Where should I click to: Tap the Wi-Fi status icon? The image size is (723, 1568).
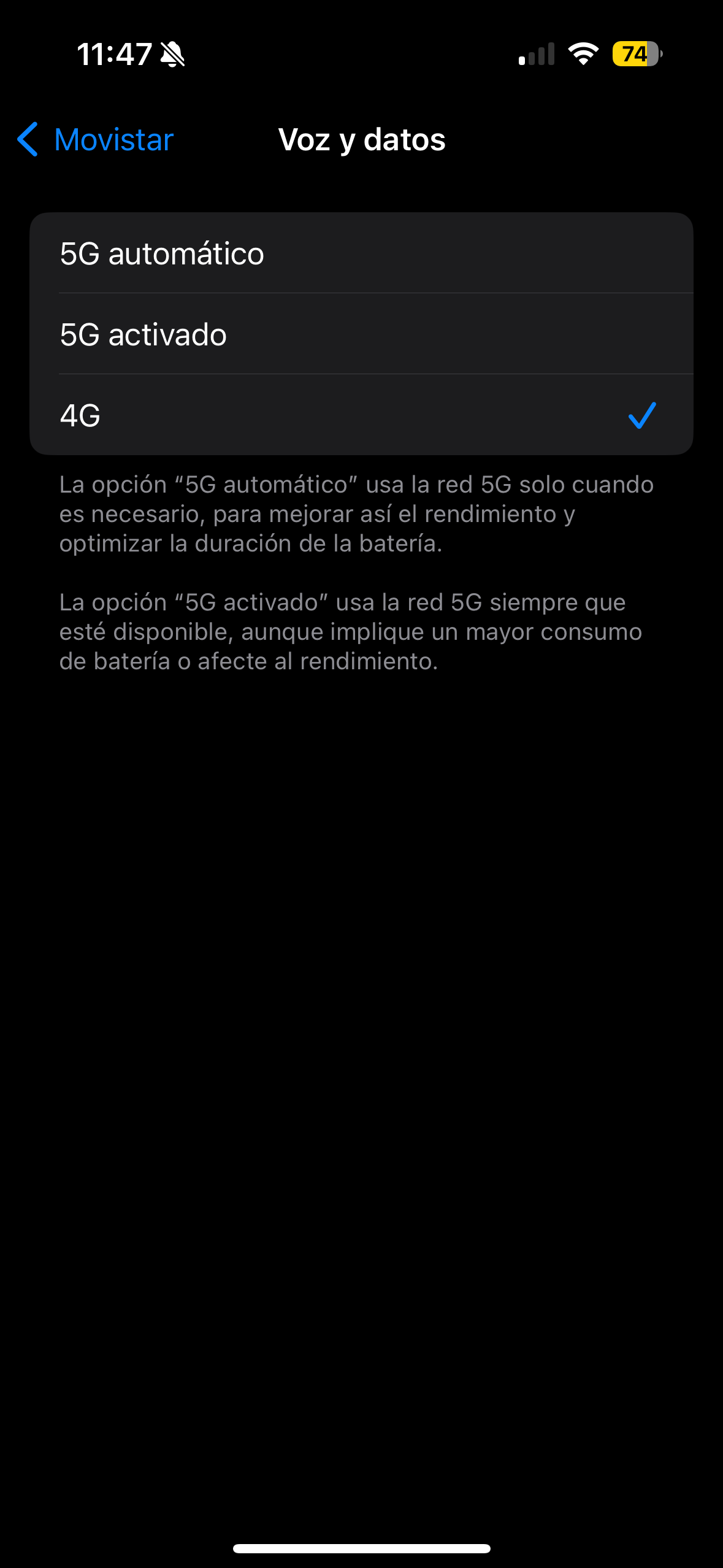click(x=581, y=54)
